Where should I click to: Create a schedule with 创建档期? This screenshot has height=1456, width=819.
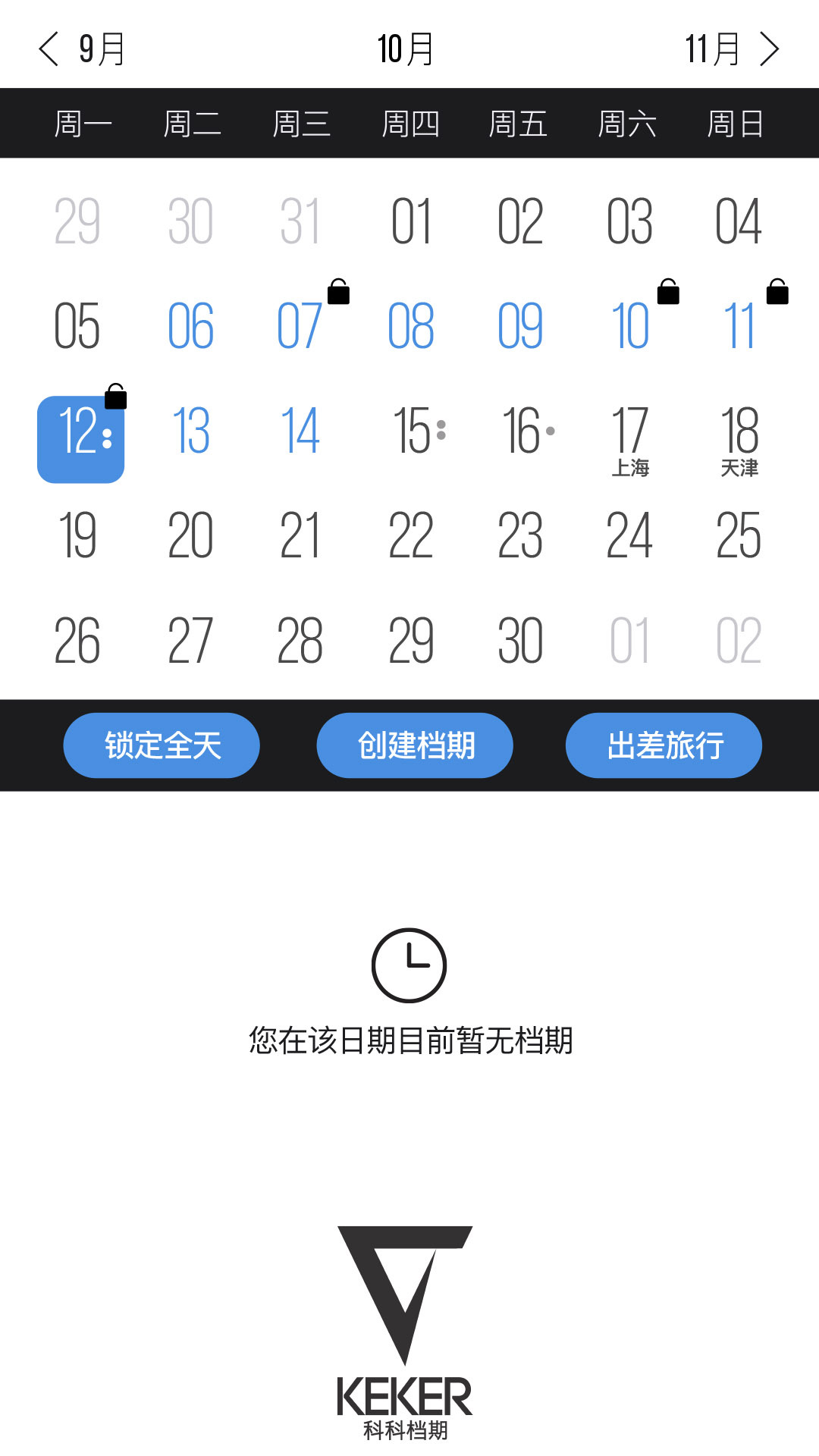pyautogui.click(x=415, y=745)
